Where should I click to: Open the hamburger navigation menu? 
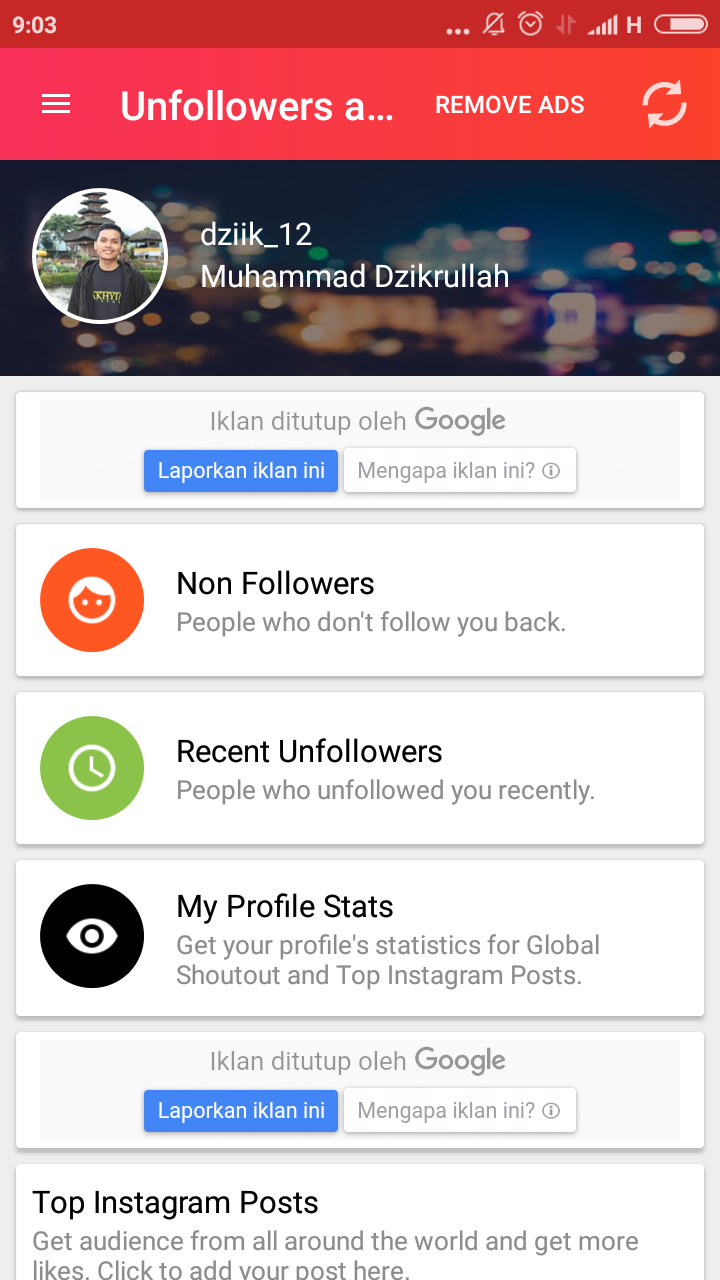(56, 104)
